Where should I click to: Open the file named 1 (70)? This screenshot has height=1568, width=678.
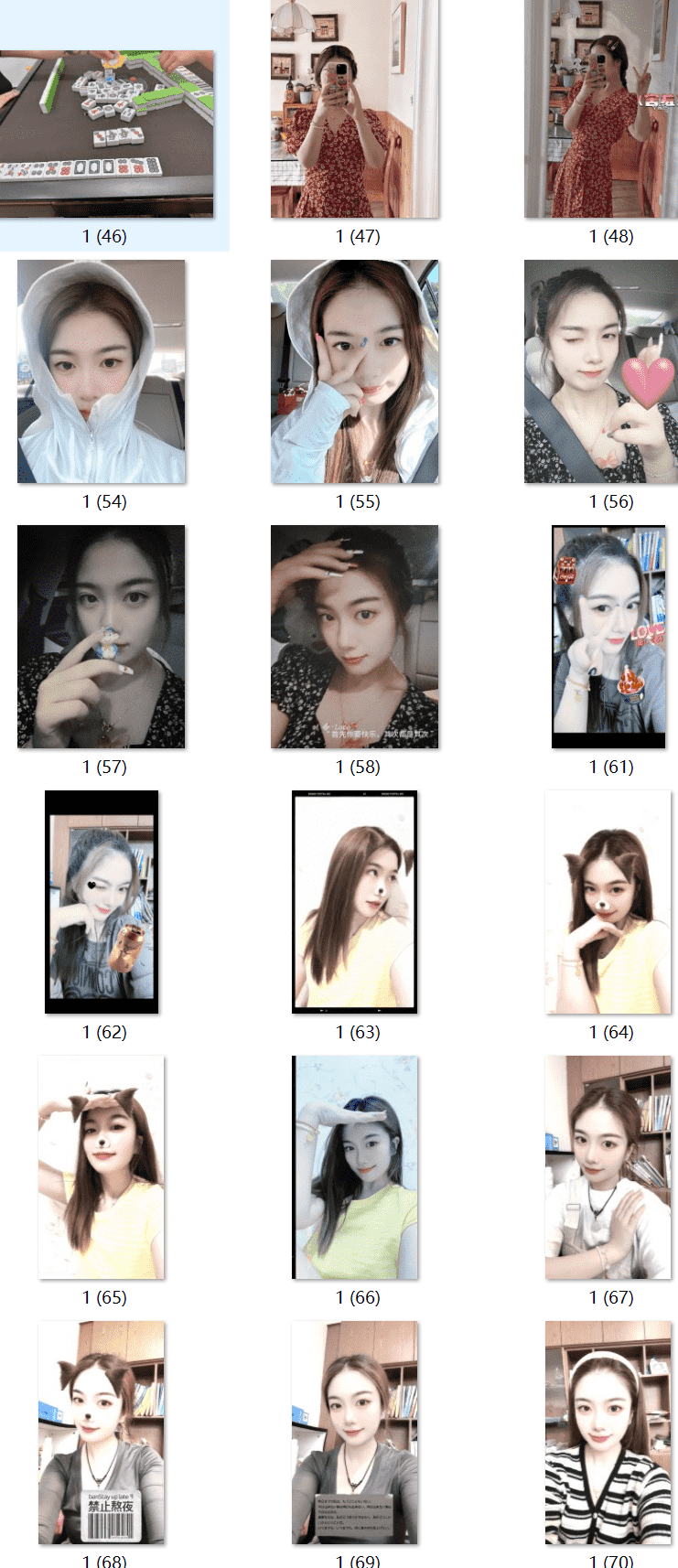(x=608, y=1433)
